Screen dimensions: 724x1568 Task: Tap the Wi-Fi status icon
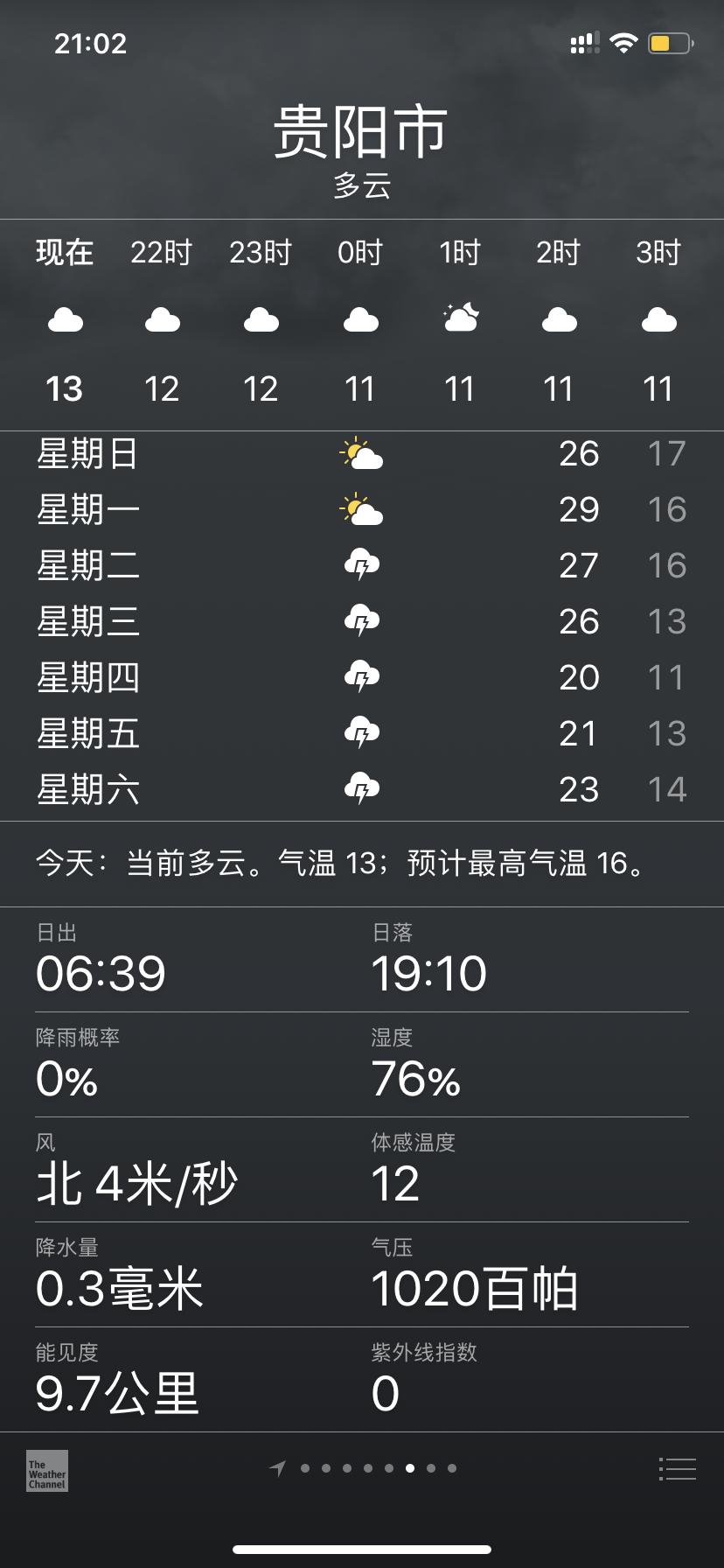623,42
